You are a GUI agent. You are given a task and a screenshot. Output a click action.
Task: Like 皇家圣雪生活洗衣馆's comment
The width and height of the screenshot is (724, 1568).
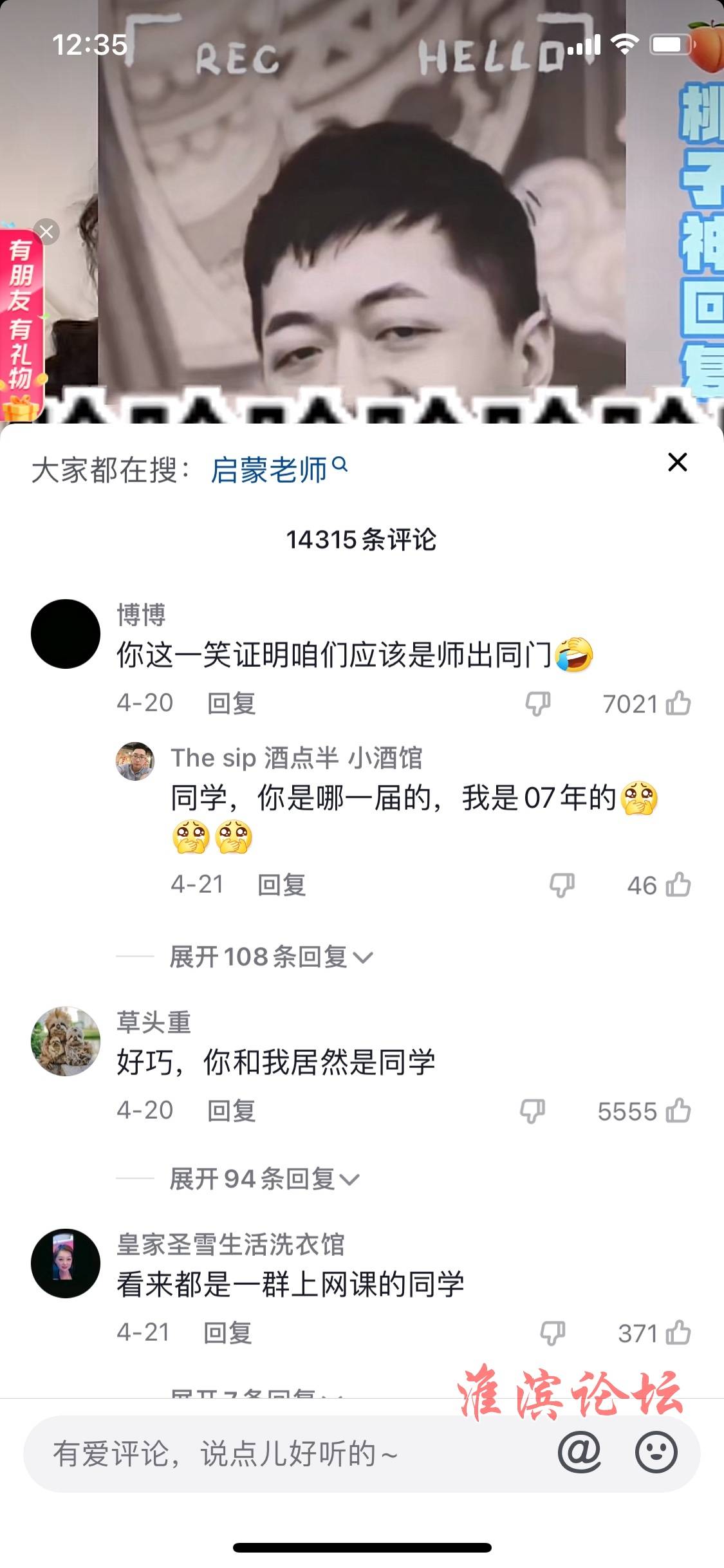click(x=678, y=1333)
